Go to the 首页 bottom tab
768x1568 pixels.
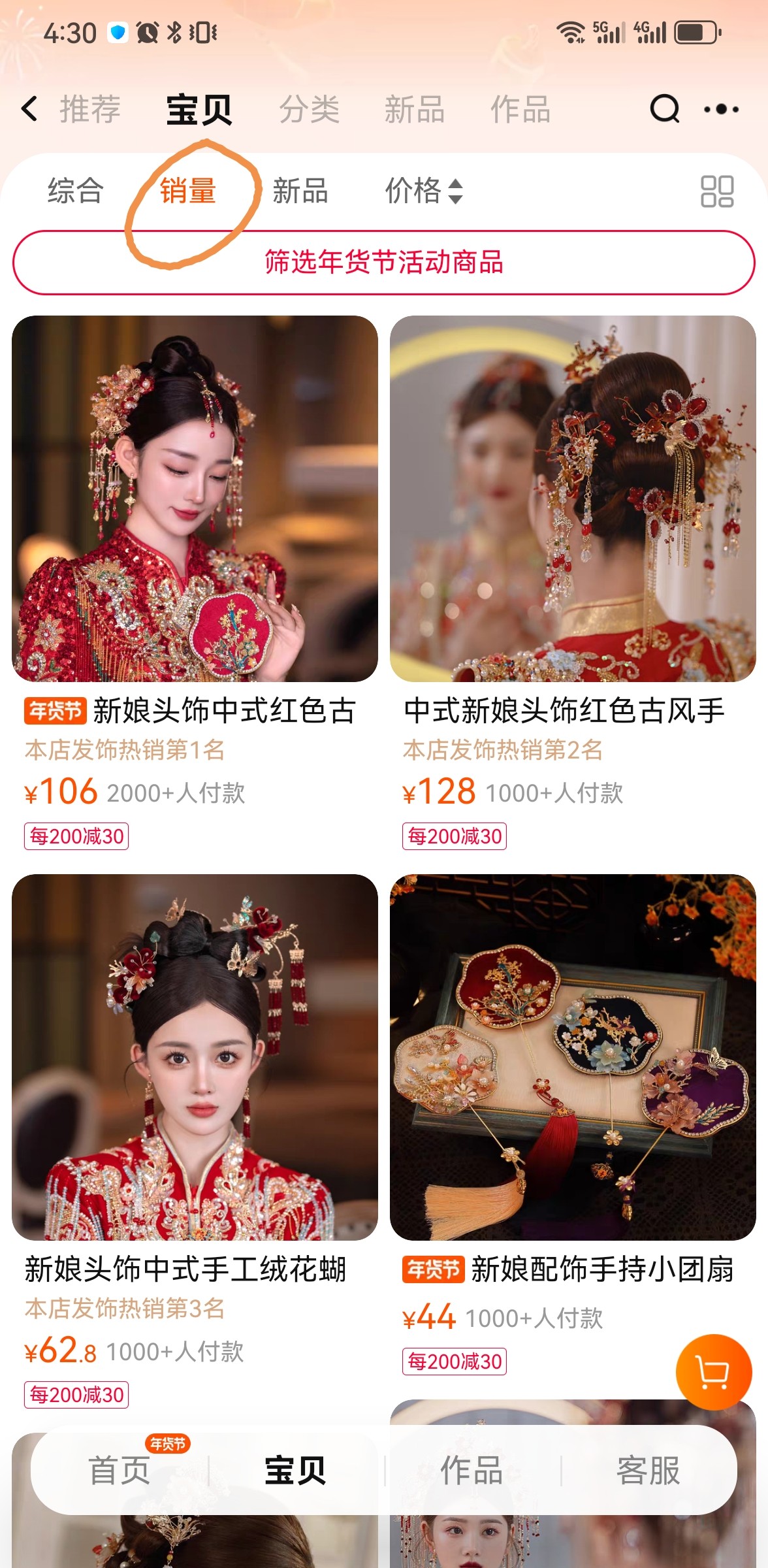120,1471
